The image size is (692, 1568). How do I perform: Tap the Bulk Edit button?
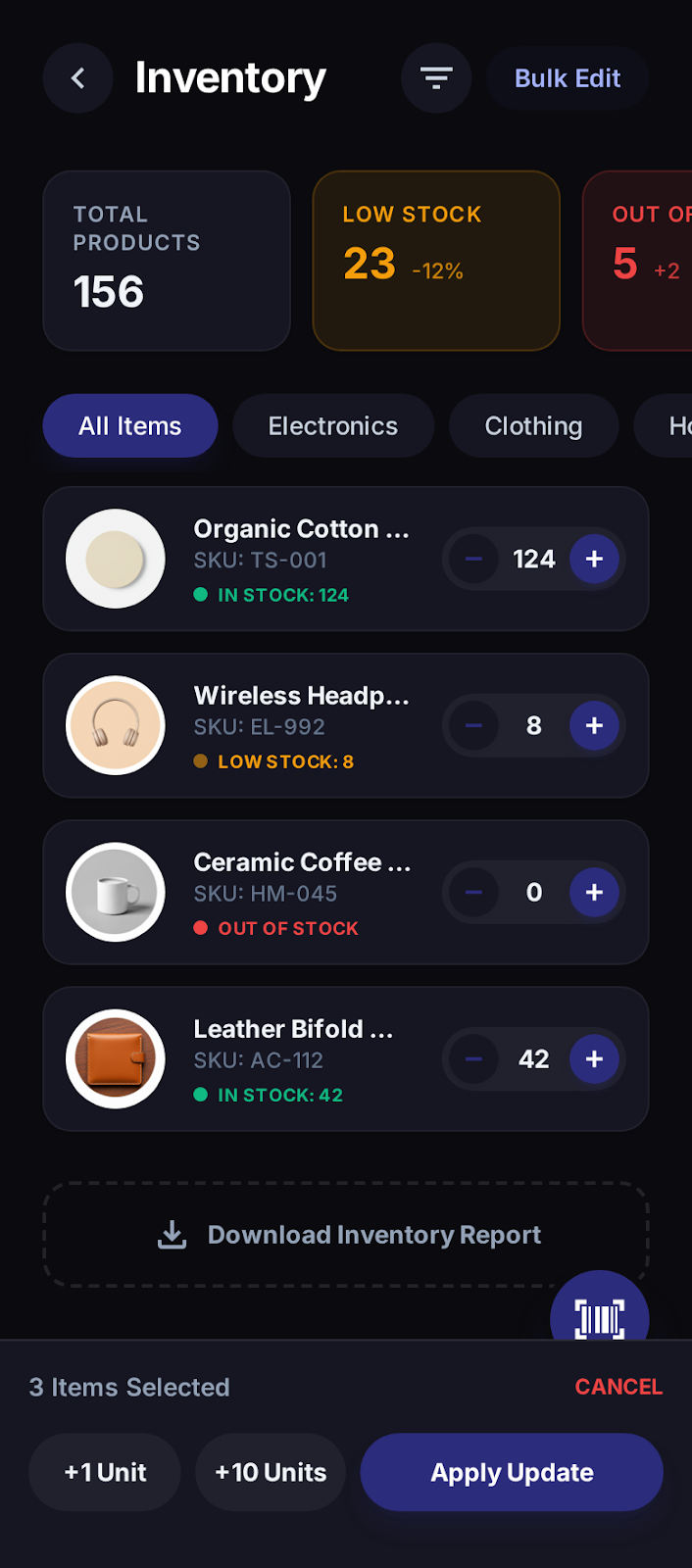(568, 78)
